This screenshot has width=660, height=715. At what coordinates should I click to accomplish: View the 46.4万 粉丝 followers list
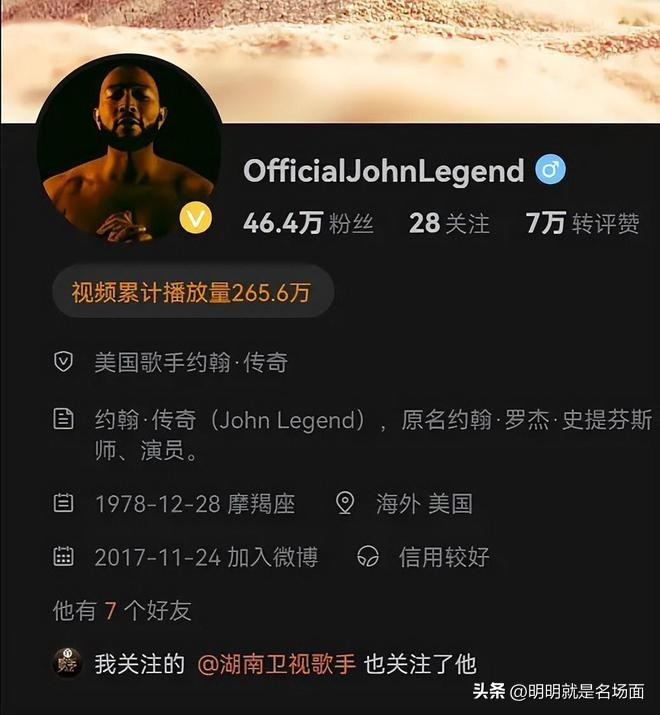[308, 223]
